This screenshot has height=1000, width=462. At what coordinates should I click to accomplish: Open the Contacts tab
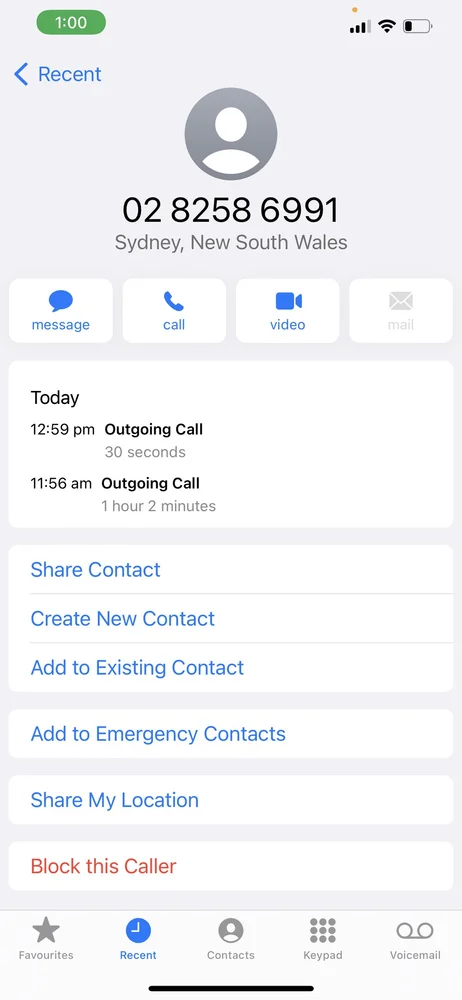[x=231, y=938]
